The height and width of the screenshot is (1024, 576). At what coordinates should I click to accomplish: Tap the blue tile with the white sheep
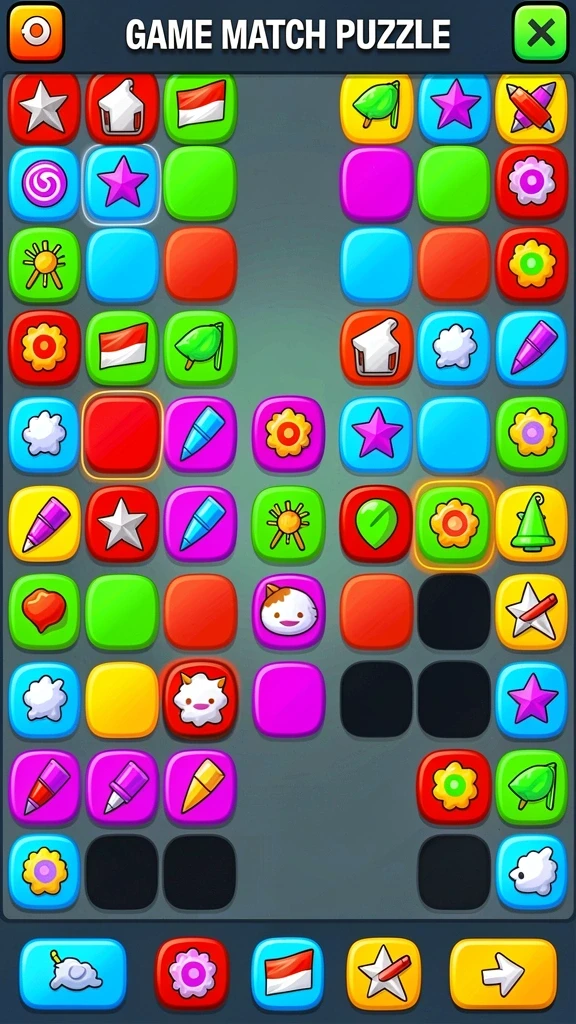[531, 872]
